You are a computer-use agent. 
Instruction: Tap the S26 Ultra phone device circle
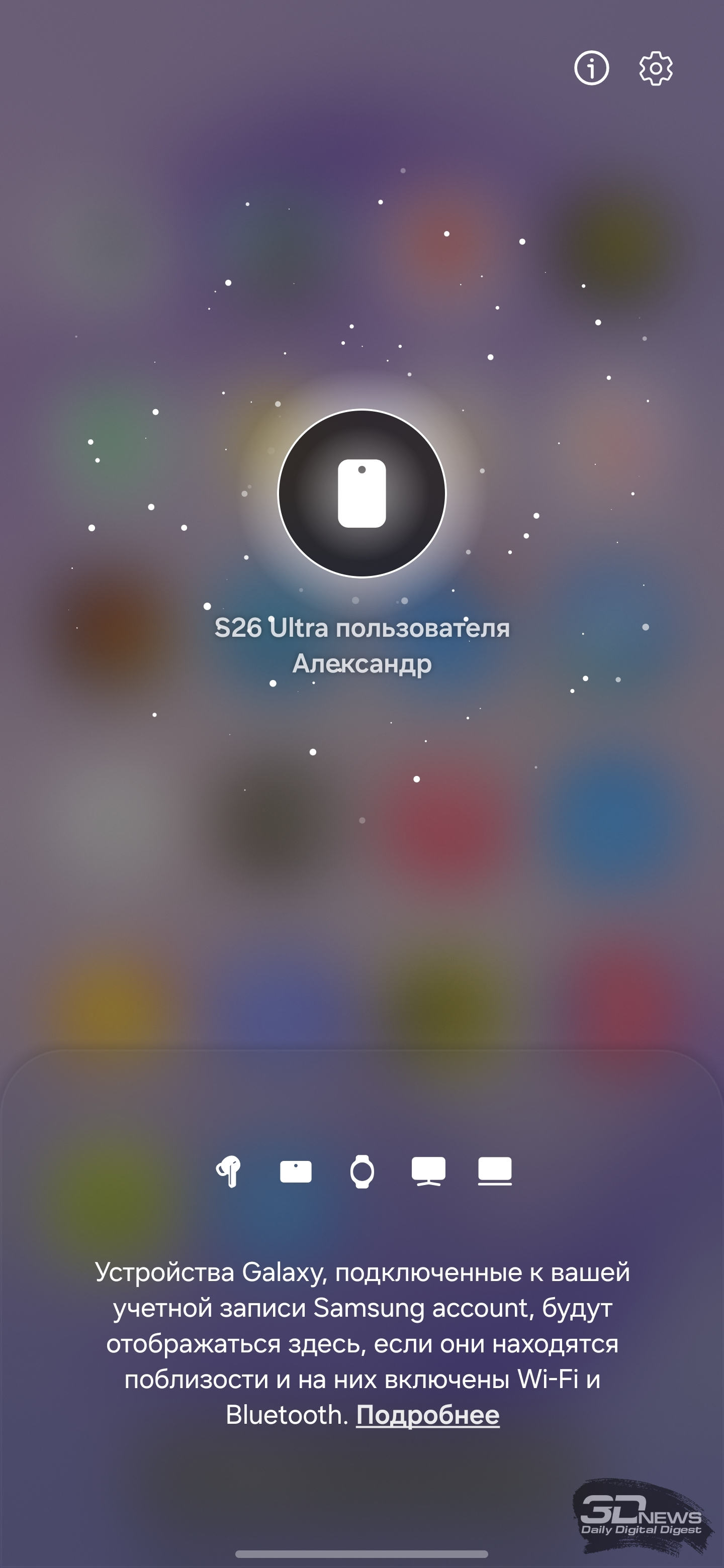[361, 493]
